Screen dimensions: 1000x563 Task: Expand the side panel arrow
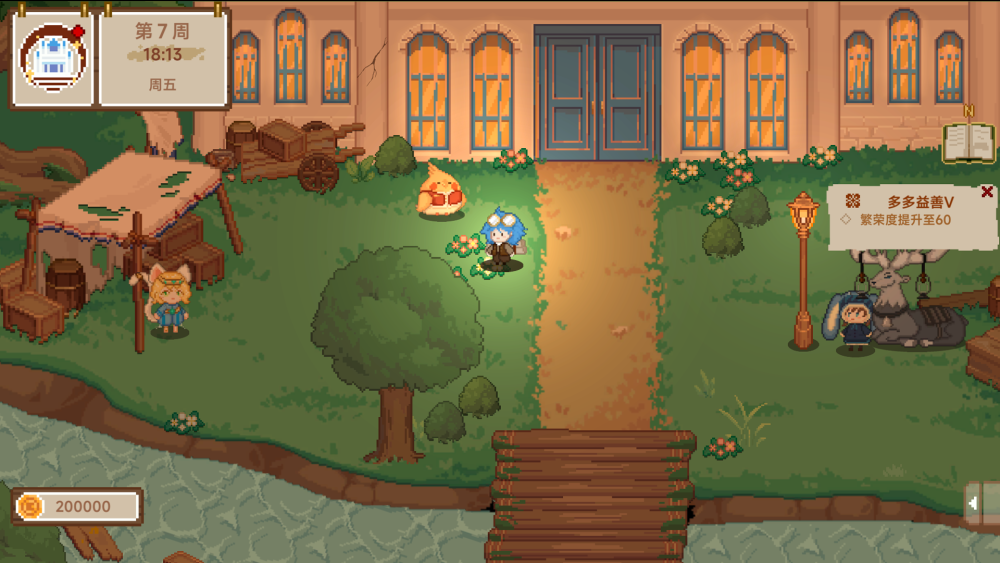973,503
